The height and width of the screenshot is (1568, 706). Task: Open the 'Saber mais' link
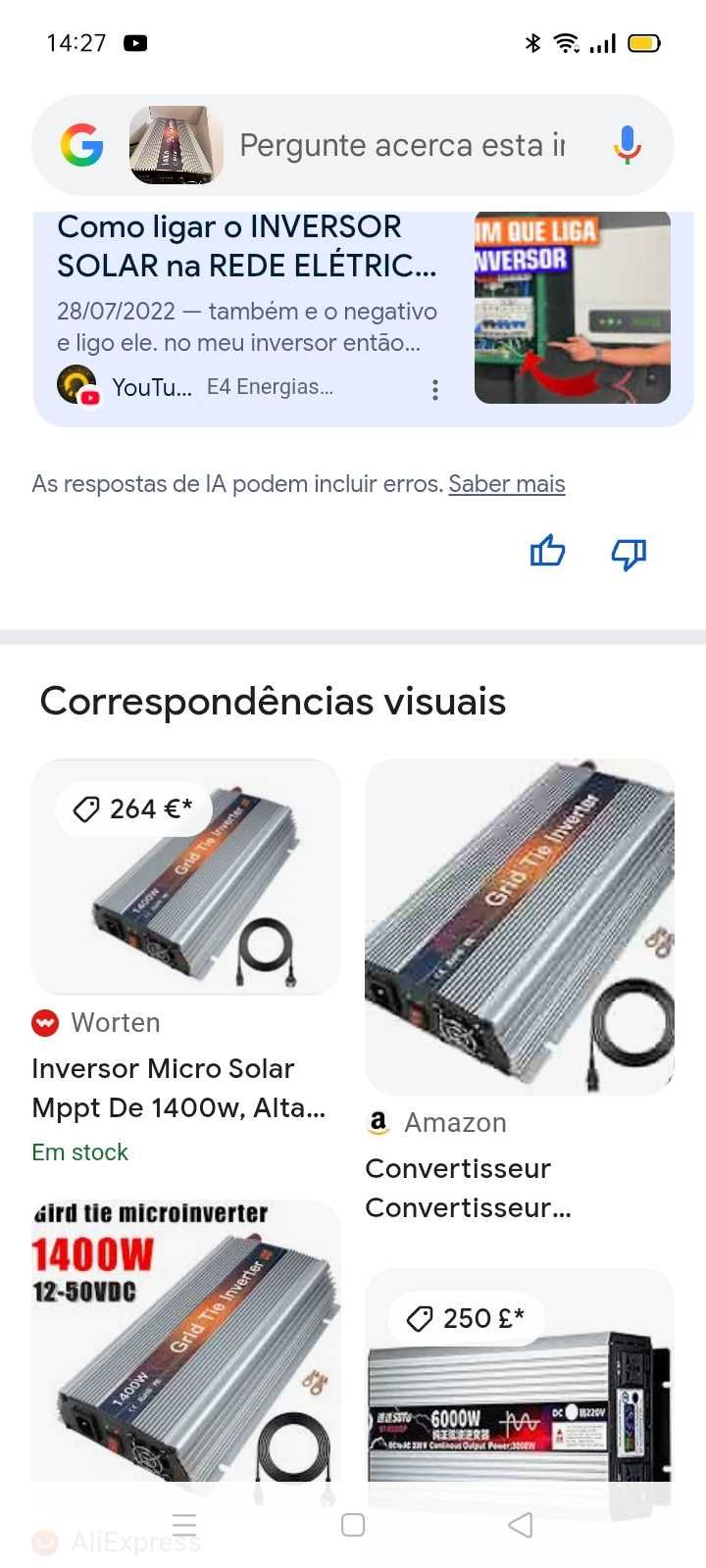pos(507,484)
